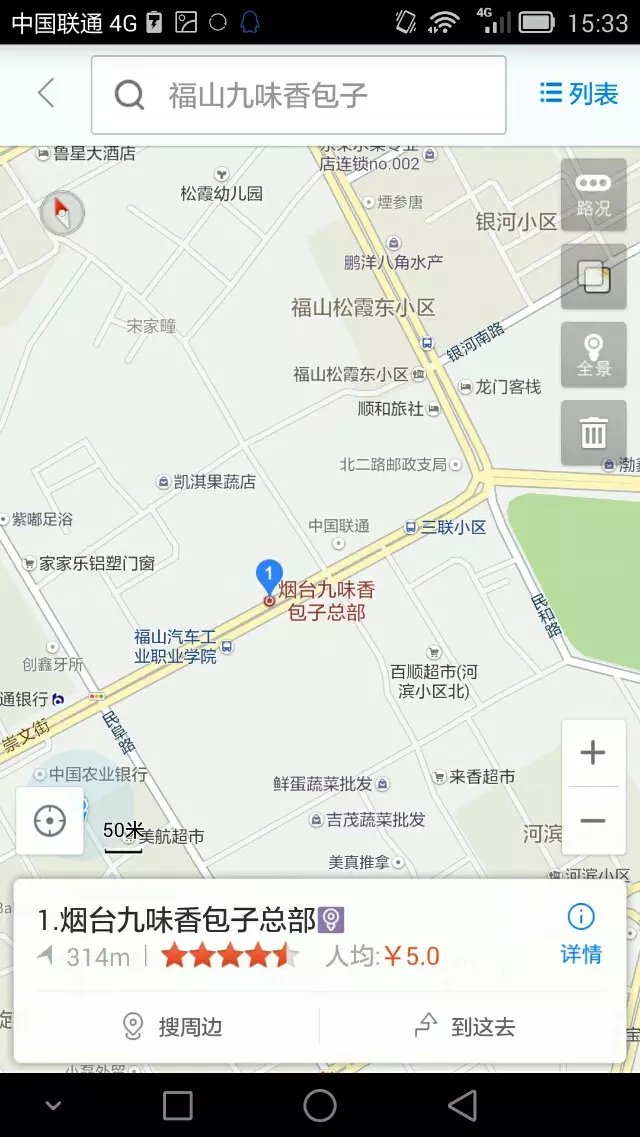Tap the blue pin numbered 1

[x=269, y=578]
